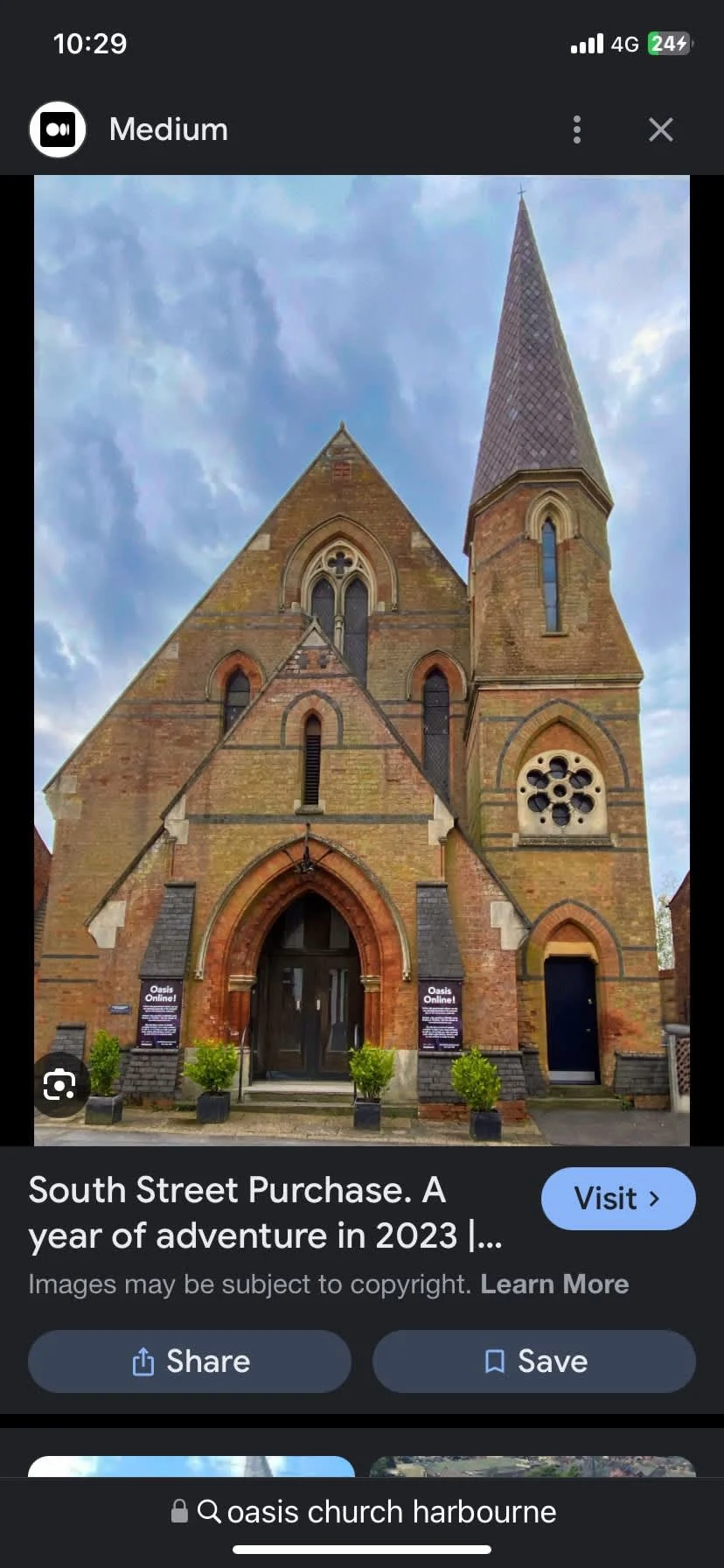Open the Learn More copyright link
This screenshot has height=1568, width=724.
click(554, 1284)
